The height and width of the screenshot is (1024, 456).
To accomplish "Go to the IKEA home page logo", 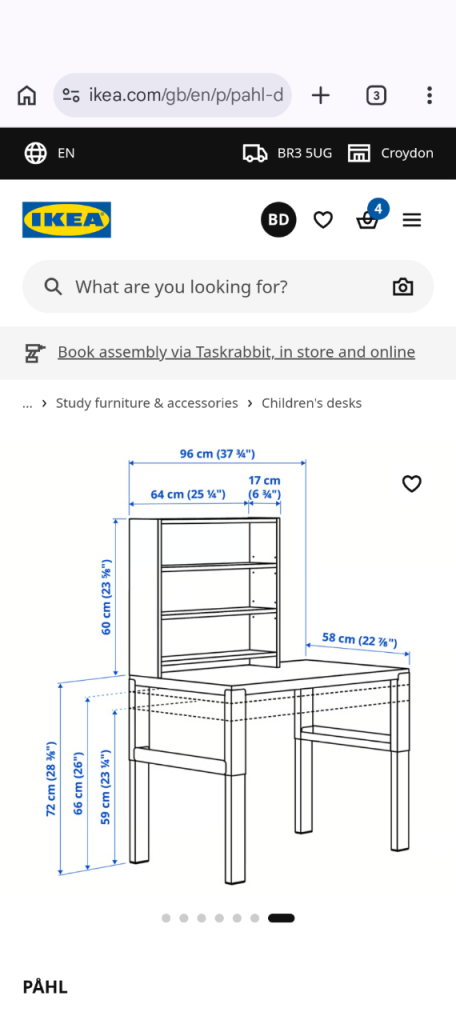I will pyautogui.click(x=67, y=219).
